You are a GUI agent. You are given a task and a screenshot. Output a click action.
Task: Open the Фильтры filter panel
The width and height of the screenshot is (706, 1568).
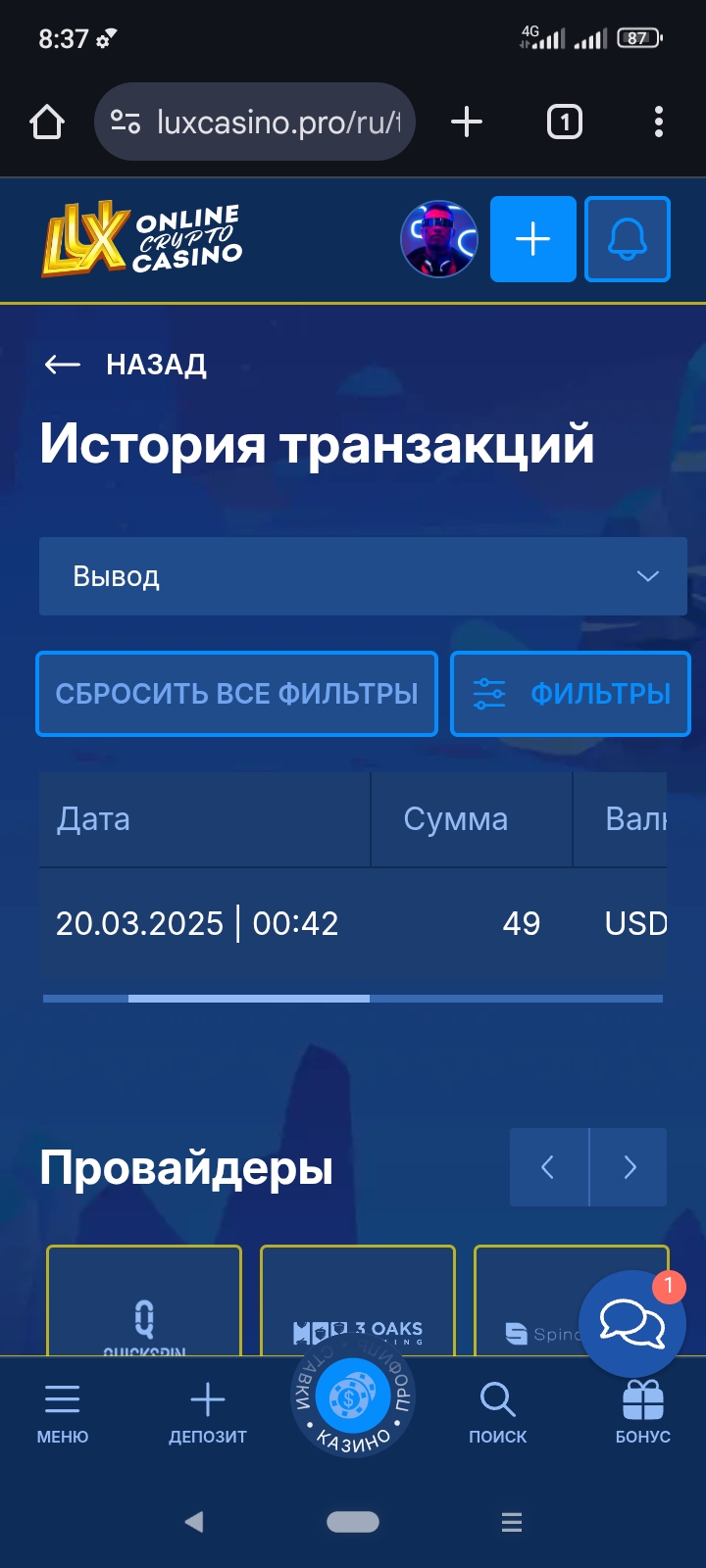pyautogui.click(x=570, y=694)
